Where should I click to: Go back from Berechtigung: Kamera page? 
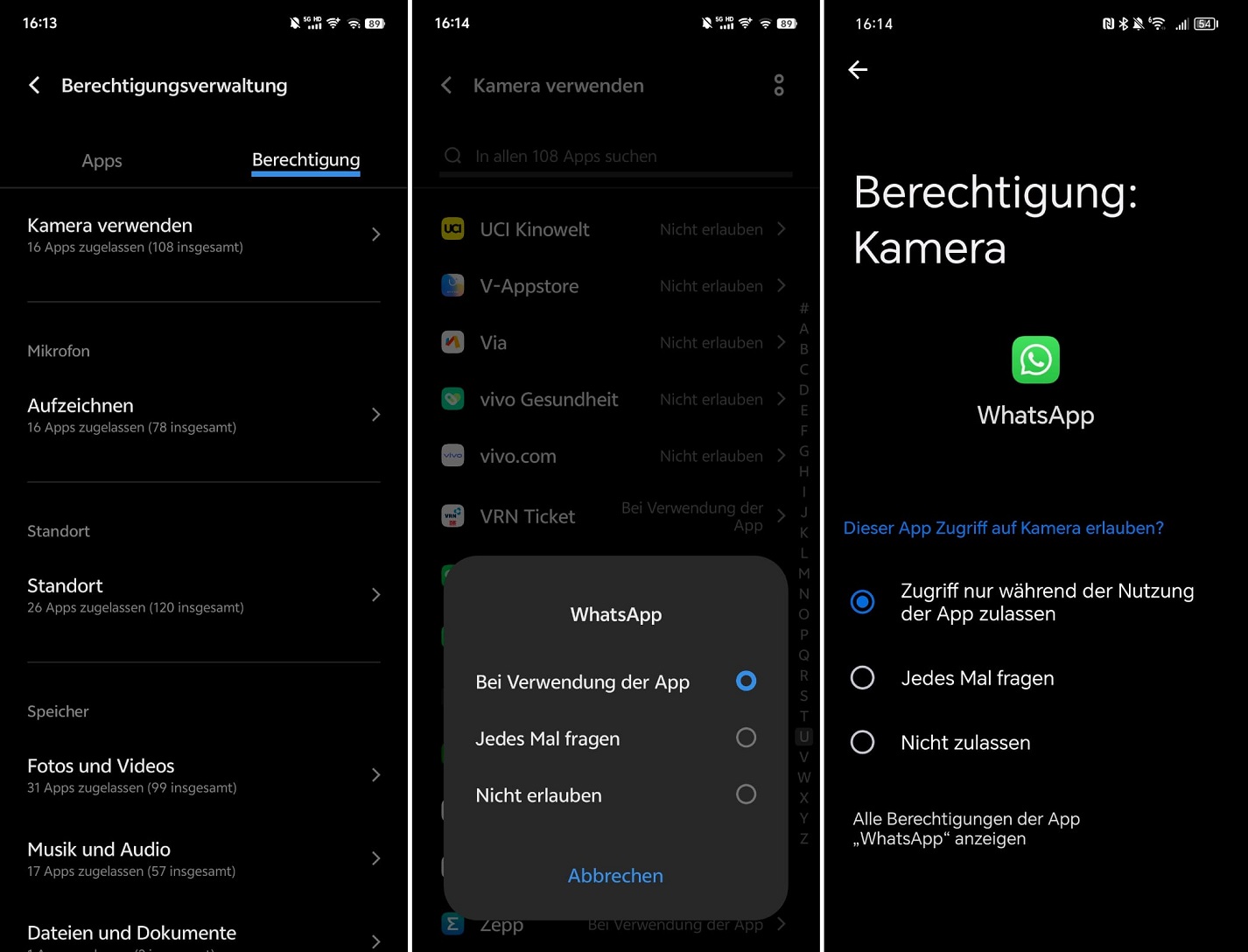coord(858,70)
